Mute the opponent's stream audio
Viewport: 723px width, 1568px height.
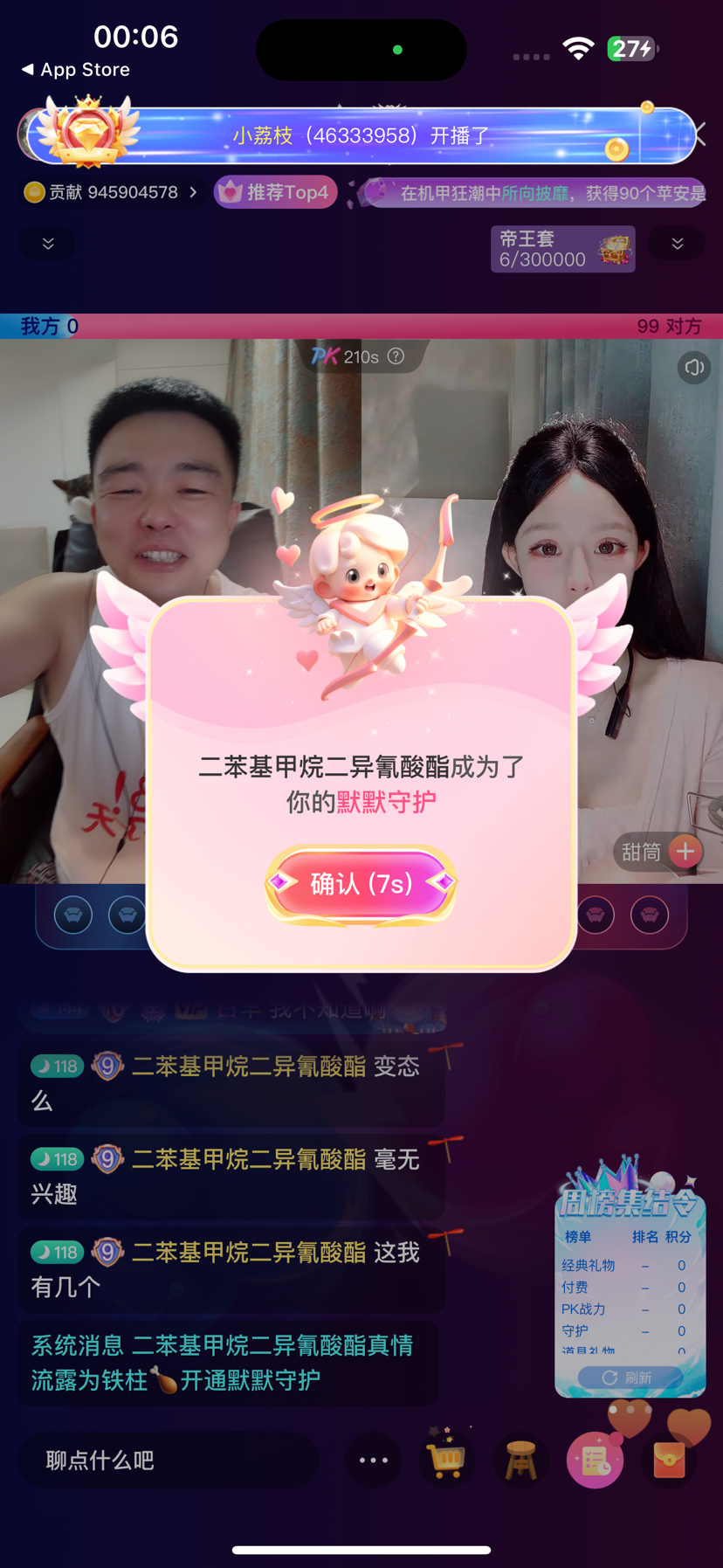coord(694,368)
